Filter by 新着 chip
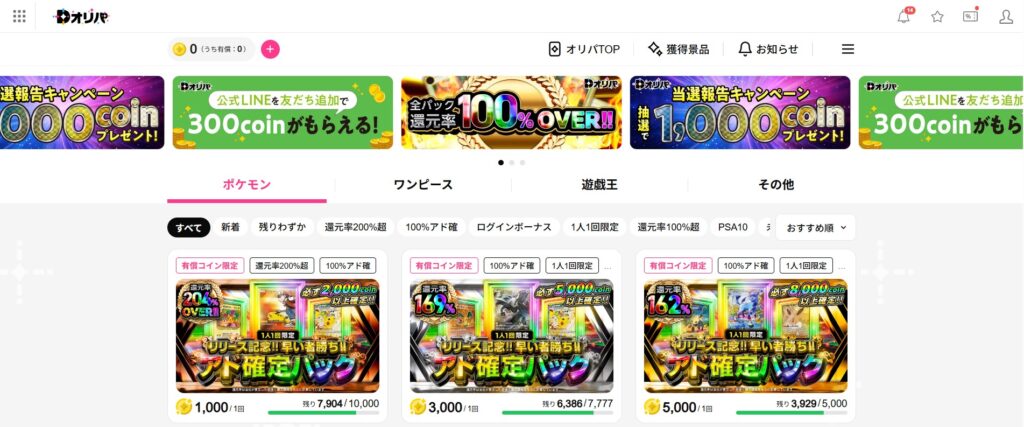Image resolution: width=1024 pixels, height=427 pixels. 230,227
